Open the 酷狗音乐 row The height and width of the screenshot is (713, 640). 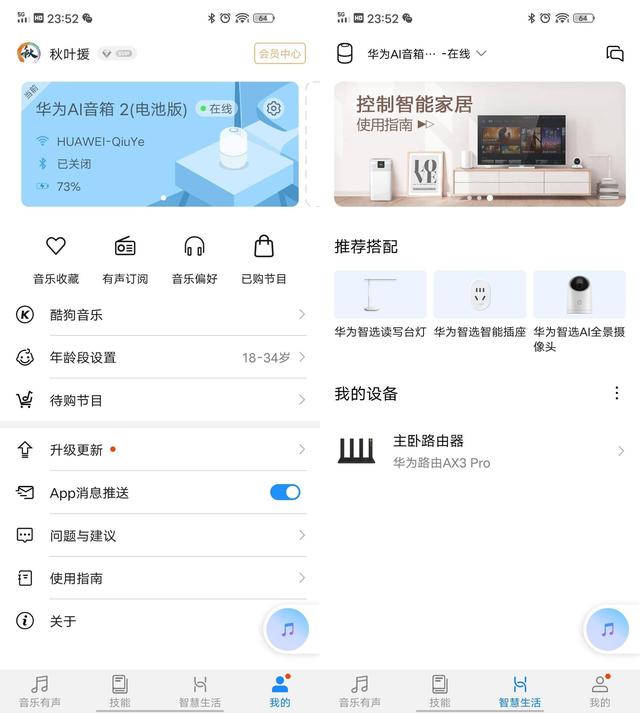point(160,315)
